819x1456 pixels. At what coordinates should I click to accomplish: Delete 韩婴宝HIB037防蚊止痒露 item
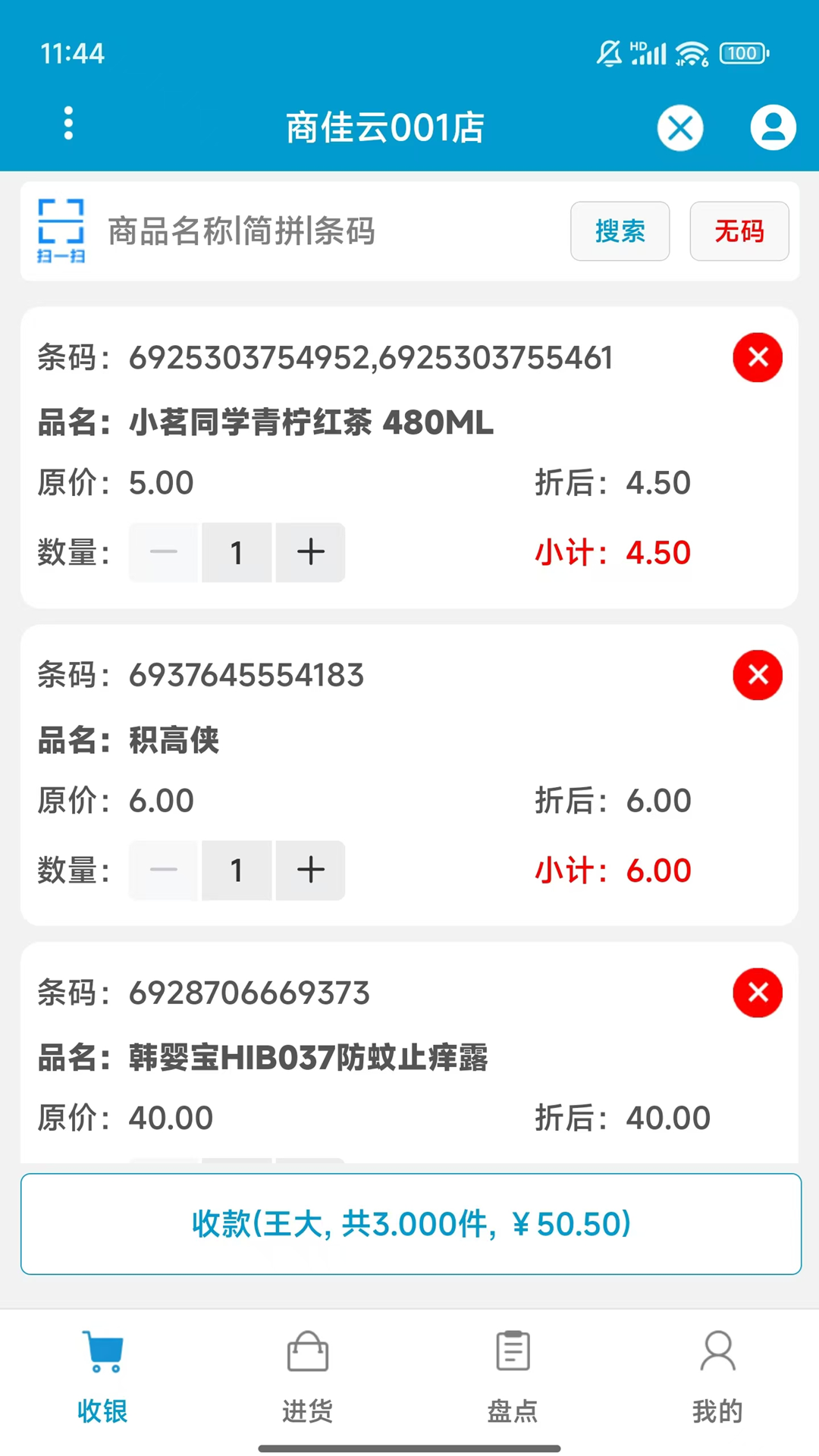pos(758,993)
